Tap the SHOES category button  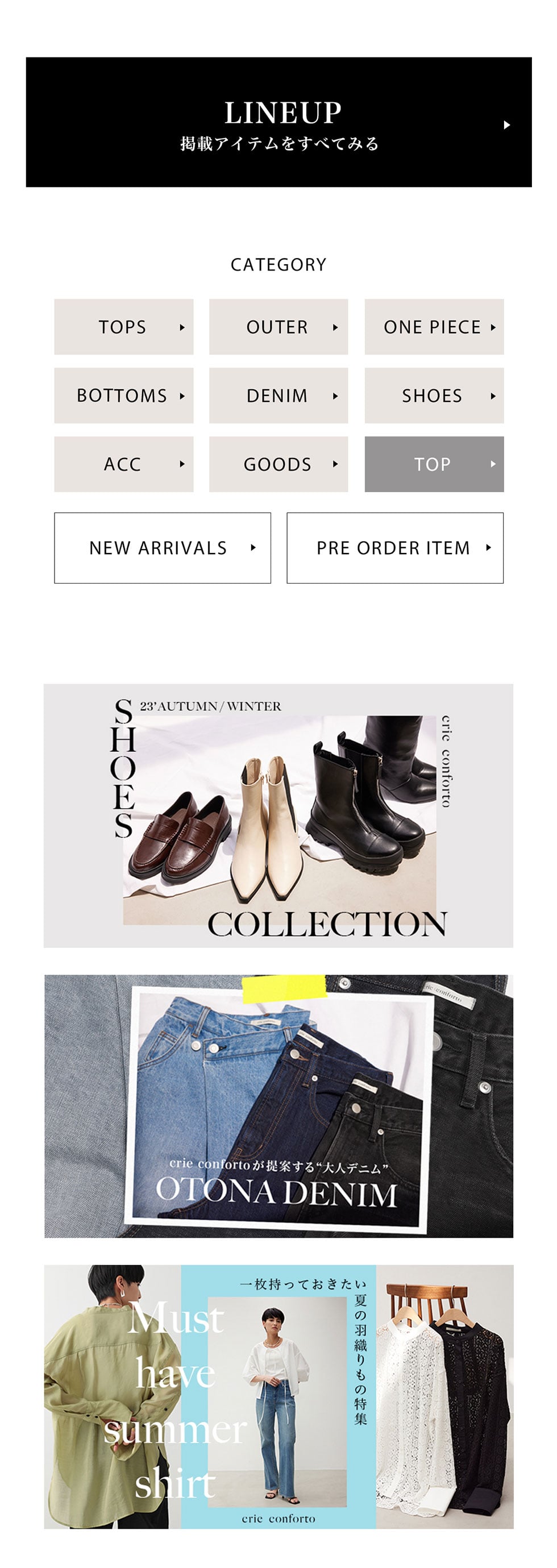click(434, 396)
